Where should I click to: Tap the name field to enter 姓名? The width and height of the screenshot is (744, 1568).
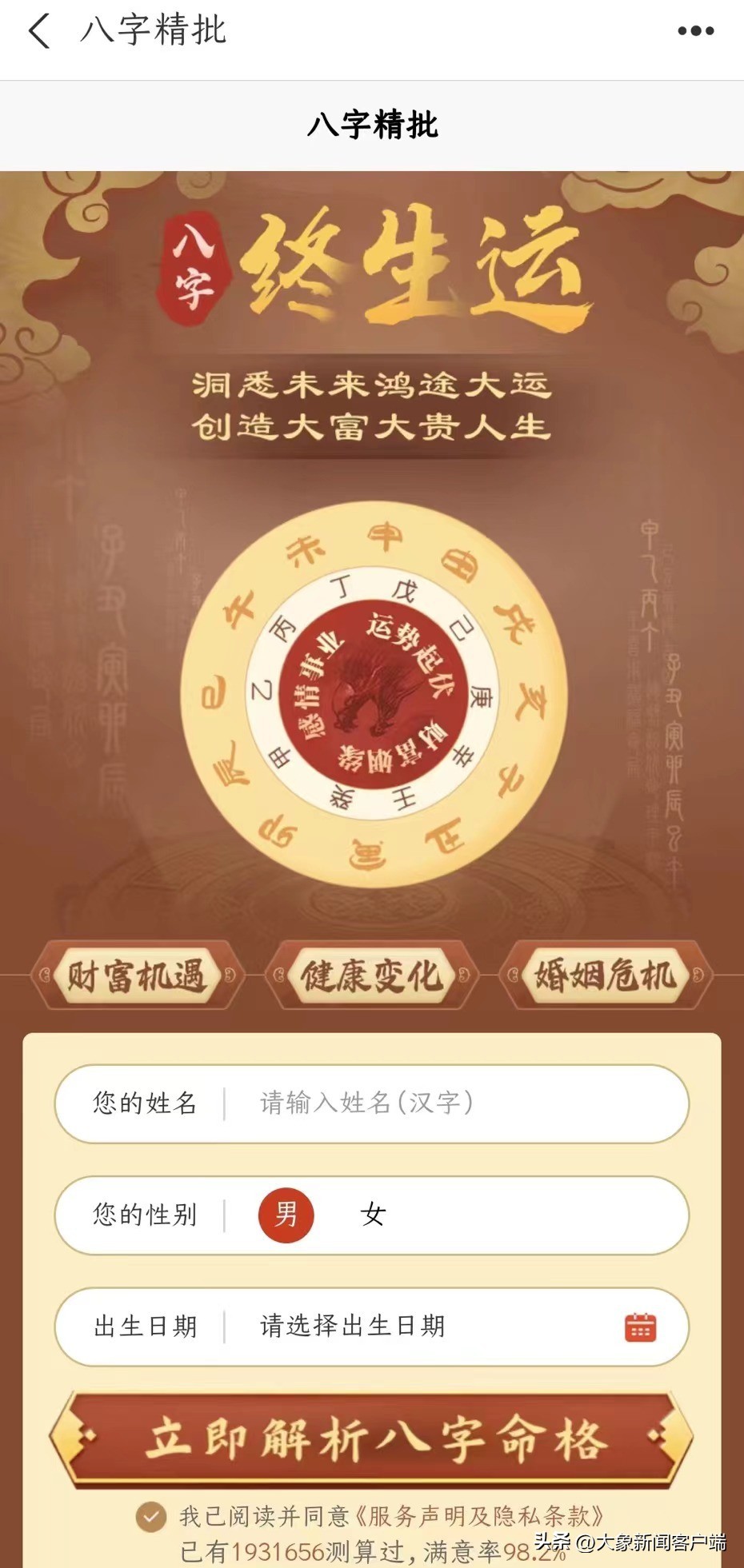coord(448,1103)
